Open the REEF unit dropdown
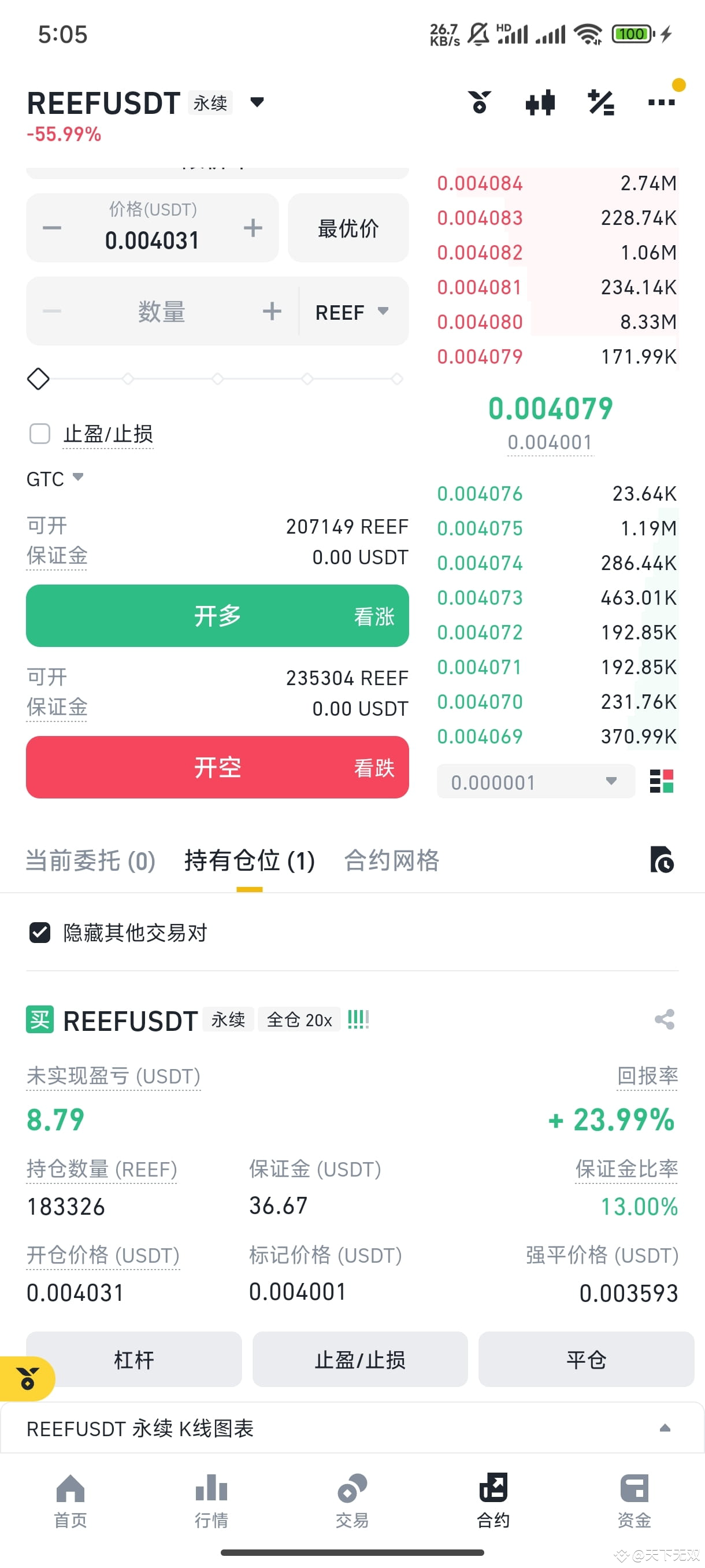The image size is (705, 1568). tap(350, 312)
